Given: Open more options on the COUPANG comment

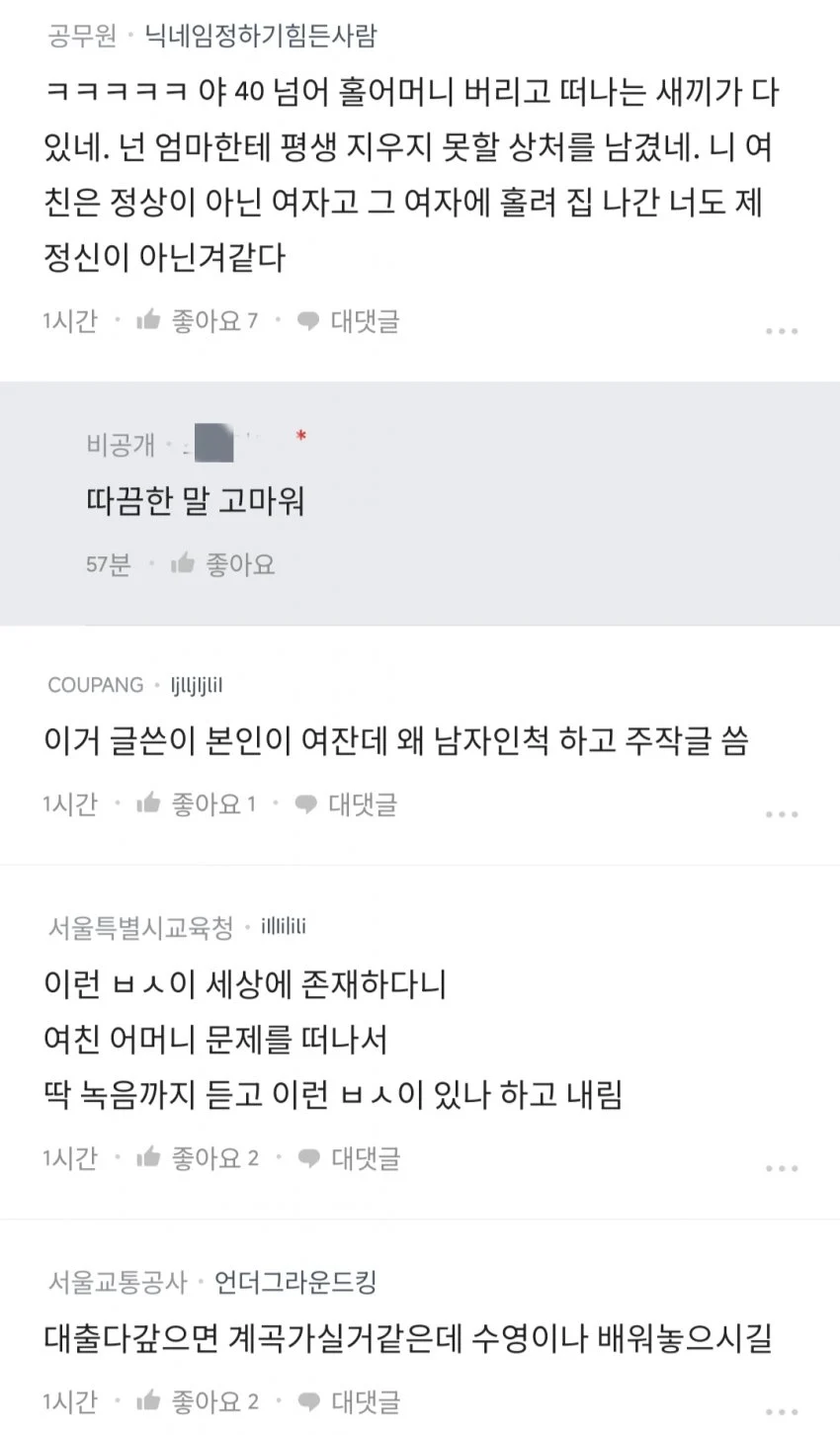Looking at the screenshot, I should pyautogui.click(x=782, y=814).
